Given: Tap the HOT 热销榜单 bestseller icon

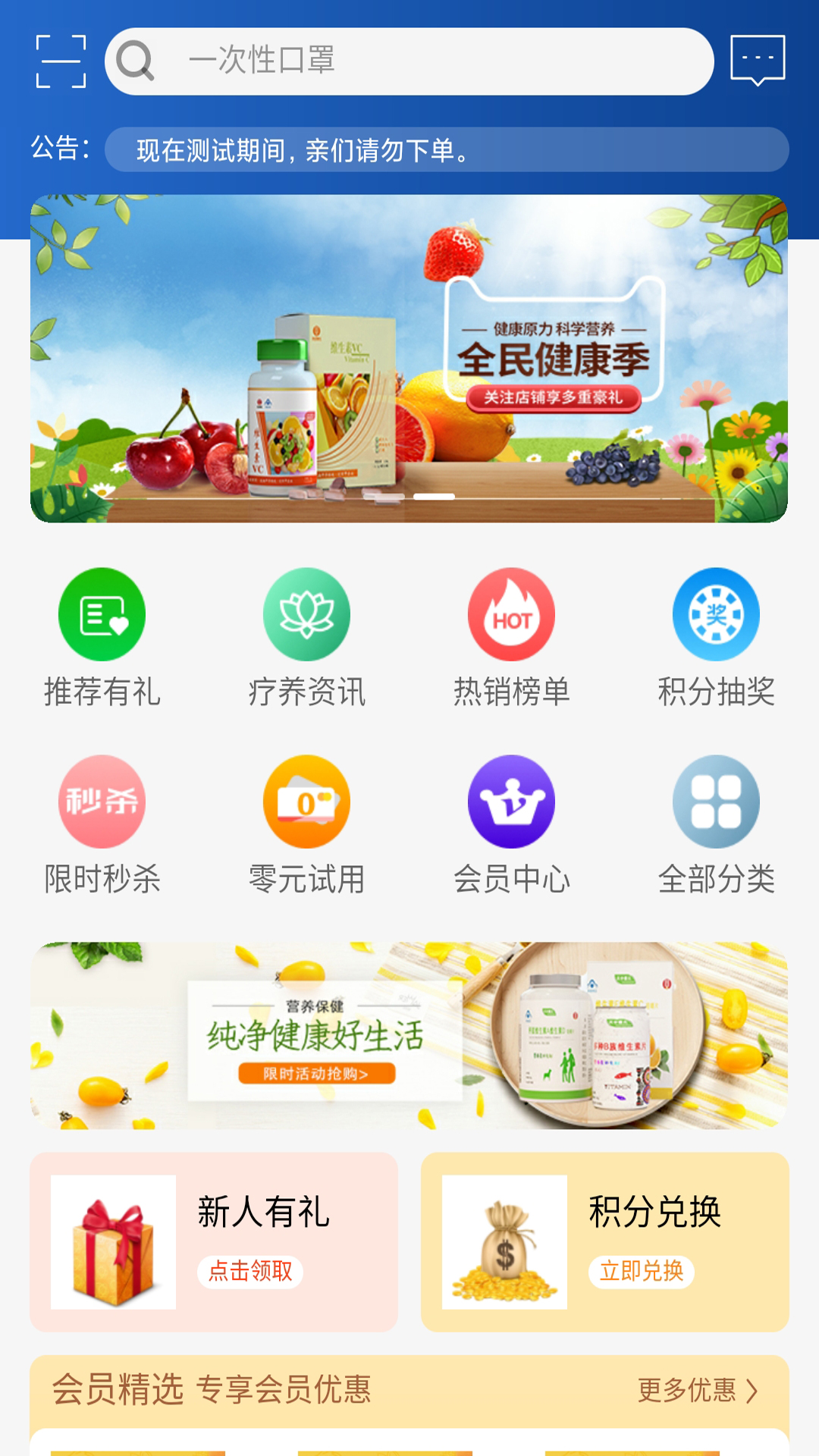Looking at the screenshot, I should coord(511,616).
